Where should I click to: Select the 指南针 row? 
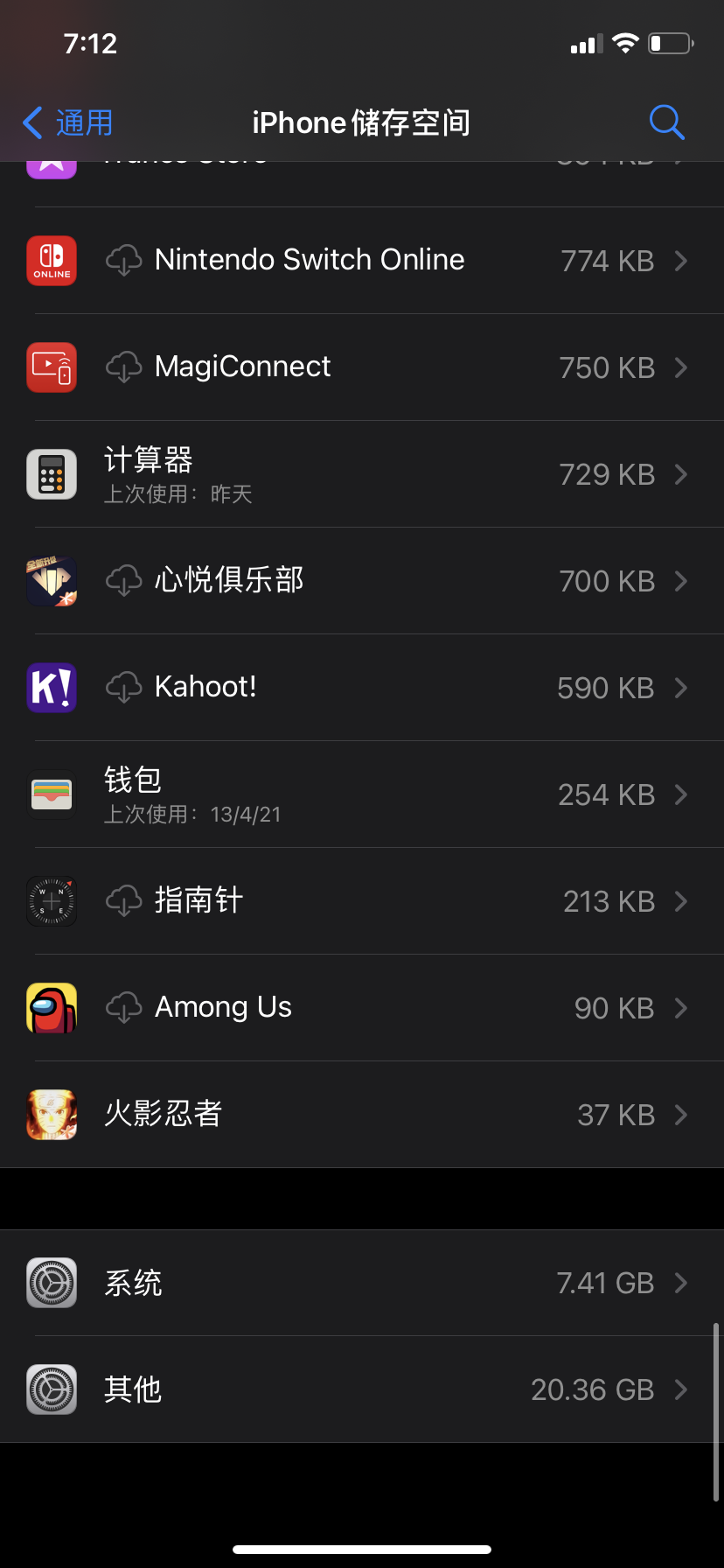[x=362, y=901]
